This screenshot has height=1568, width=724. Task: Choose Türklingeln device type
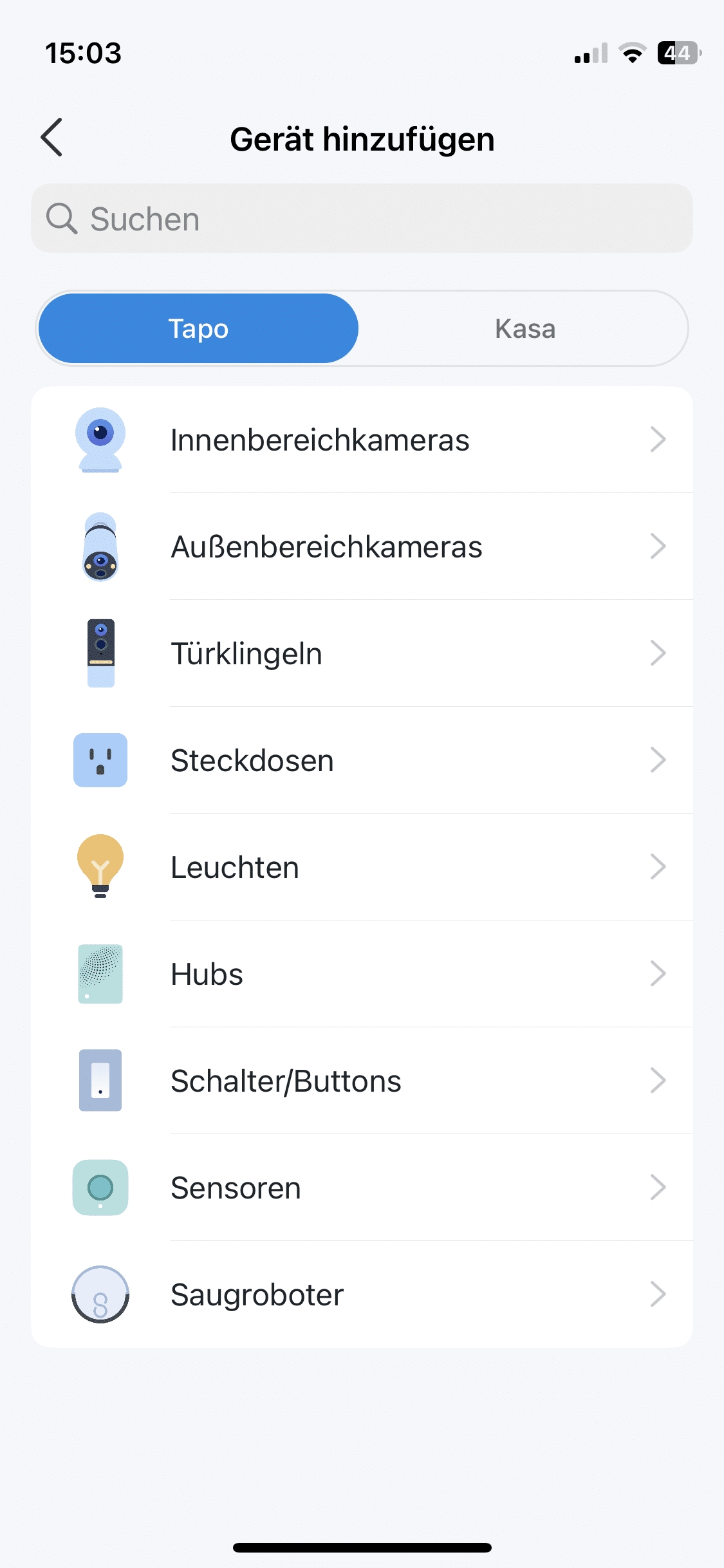(362, 654)
